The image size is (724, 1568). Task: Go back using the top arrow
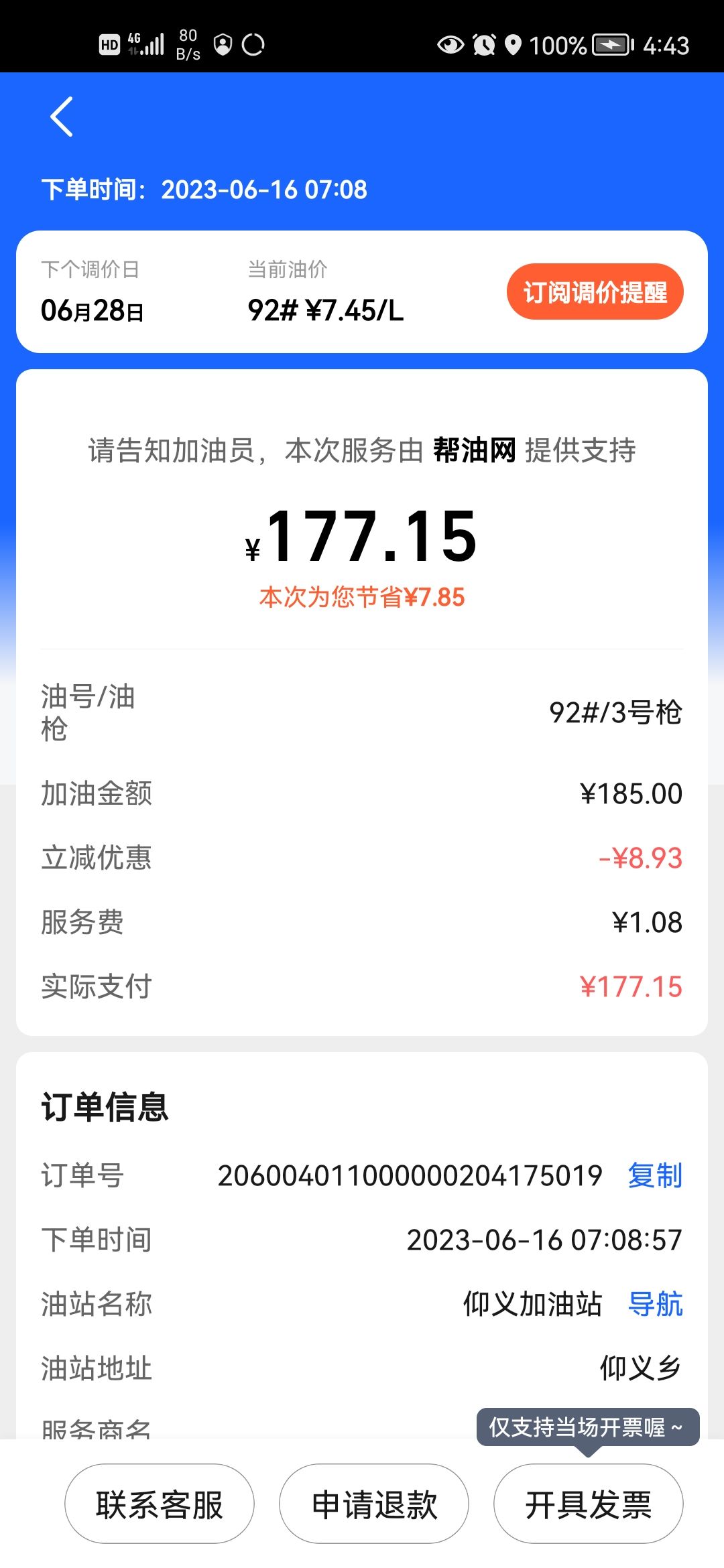pyautogui.click(x=62, y=117)
